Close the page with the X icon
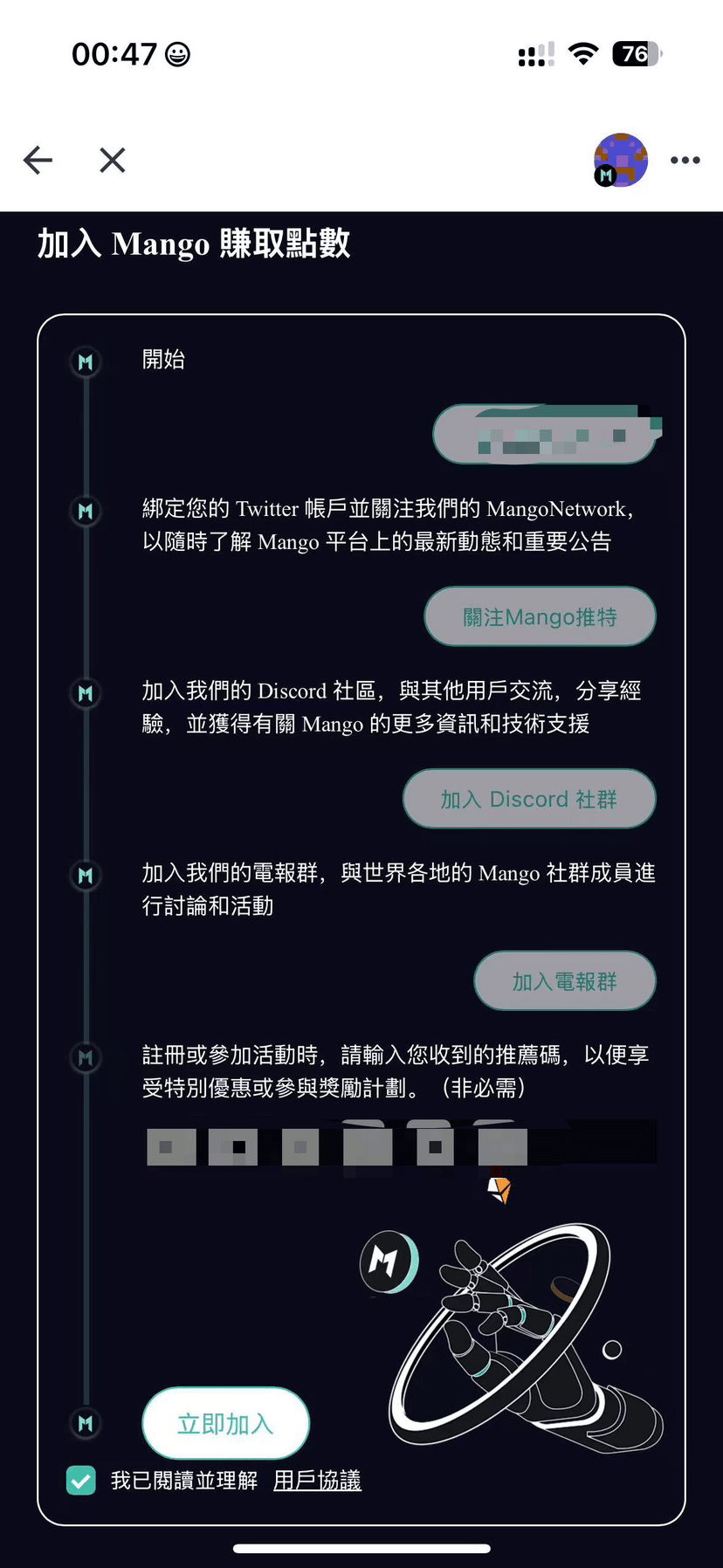Viewport: 723px width, 1568px height. pyautogui.click(x=113, y=161)
